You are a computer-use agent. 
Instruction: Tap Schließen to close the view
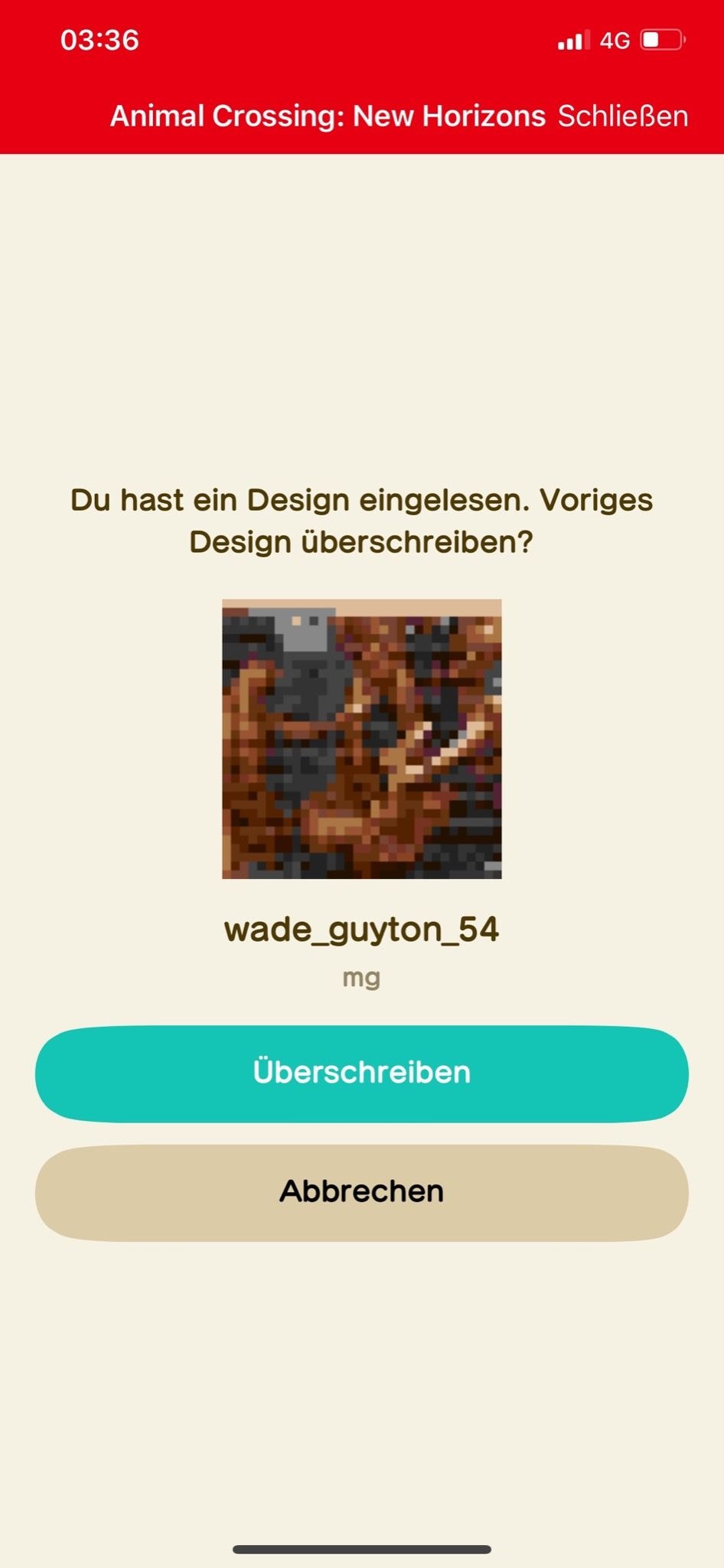click(622, 116)
